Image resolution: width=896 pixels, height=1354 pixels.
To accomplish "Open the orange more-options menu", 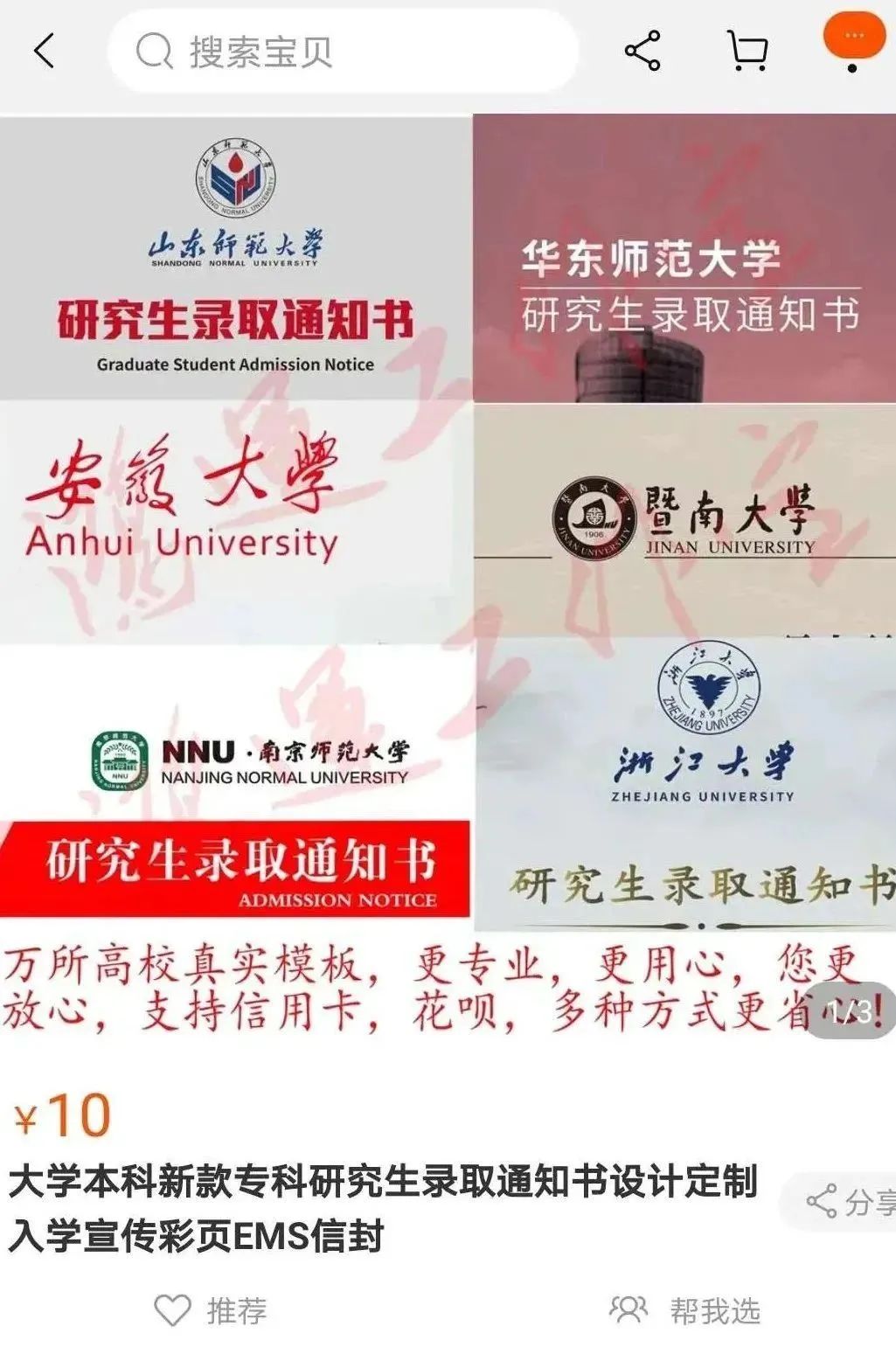I will pyautogui.click(x=853, y=38).
